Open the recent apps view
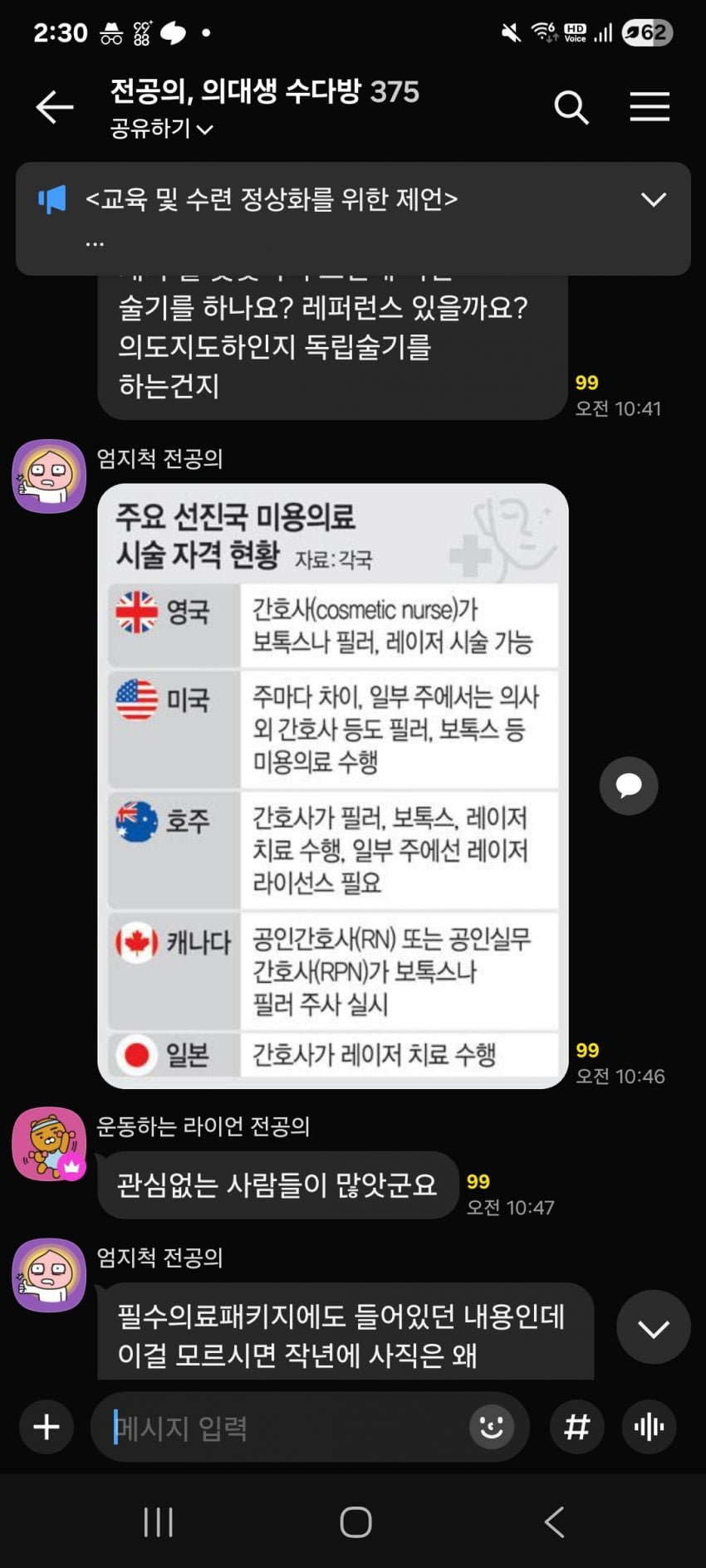 click(158, 1522)
